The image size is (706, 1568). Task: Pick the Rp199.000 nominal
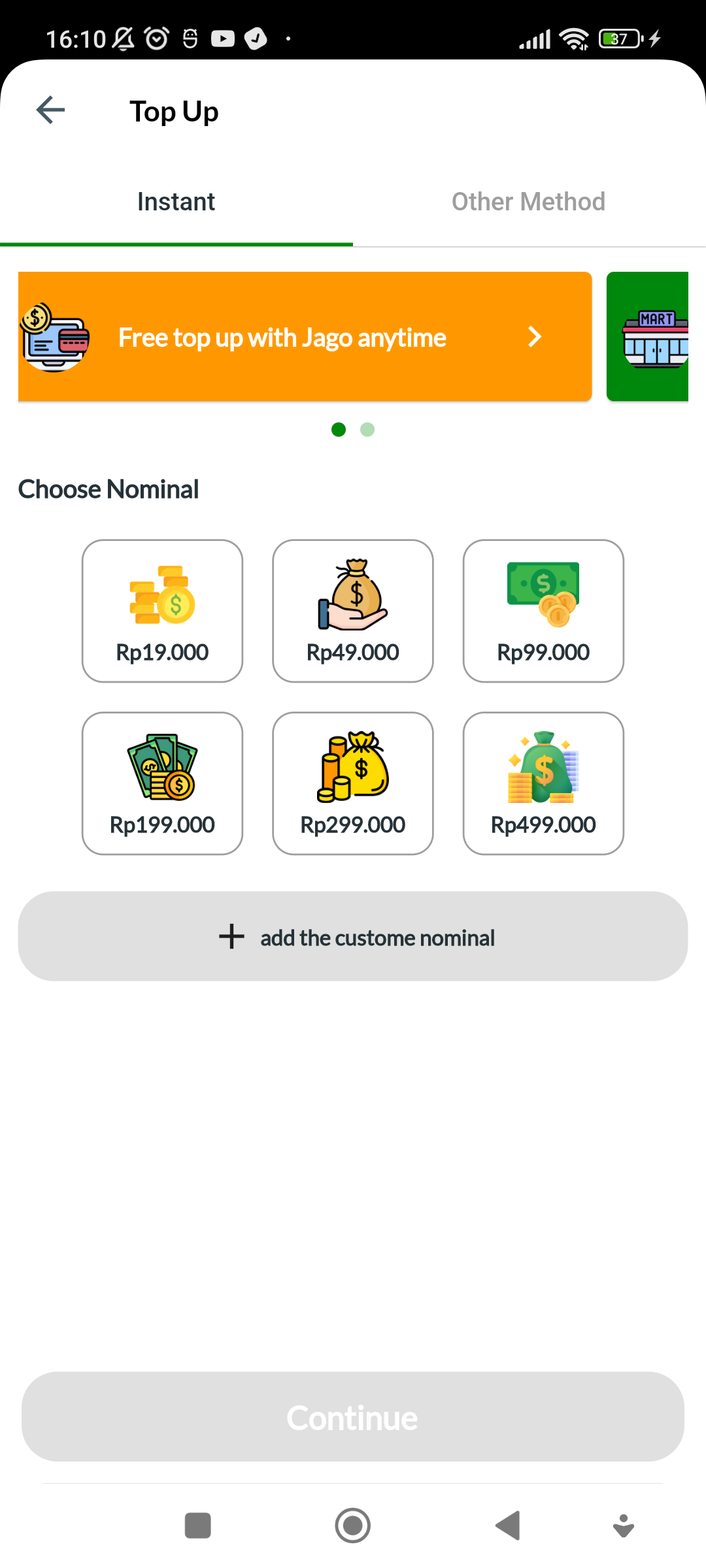(x=162, y=783)
